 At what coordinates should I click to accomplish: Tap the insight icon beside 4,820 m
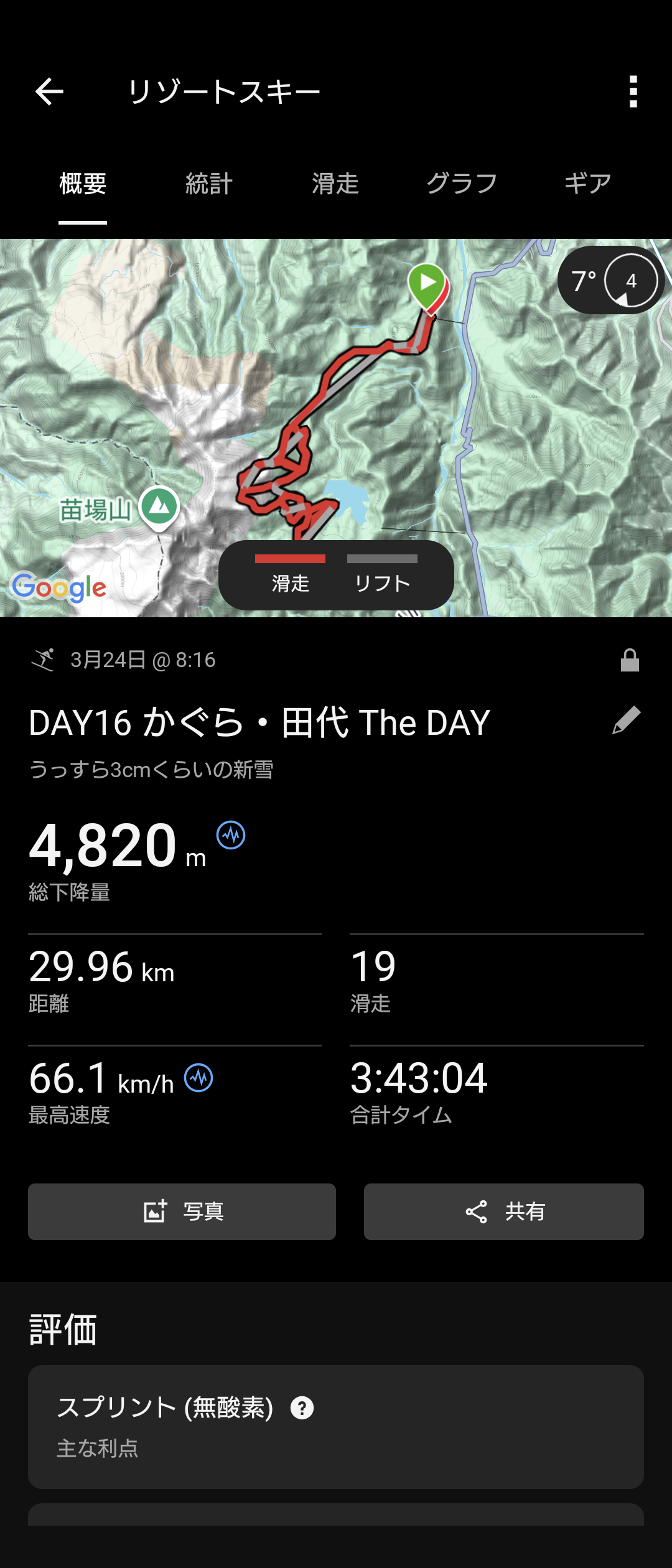[231, 835]
